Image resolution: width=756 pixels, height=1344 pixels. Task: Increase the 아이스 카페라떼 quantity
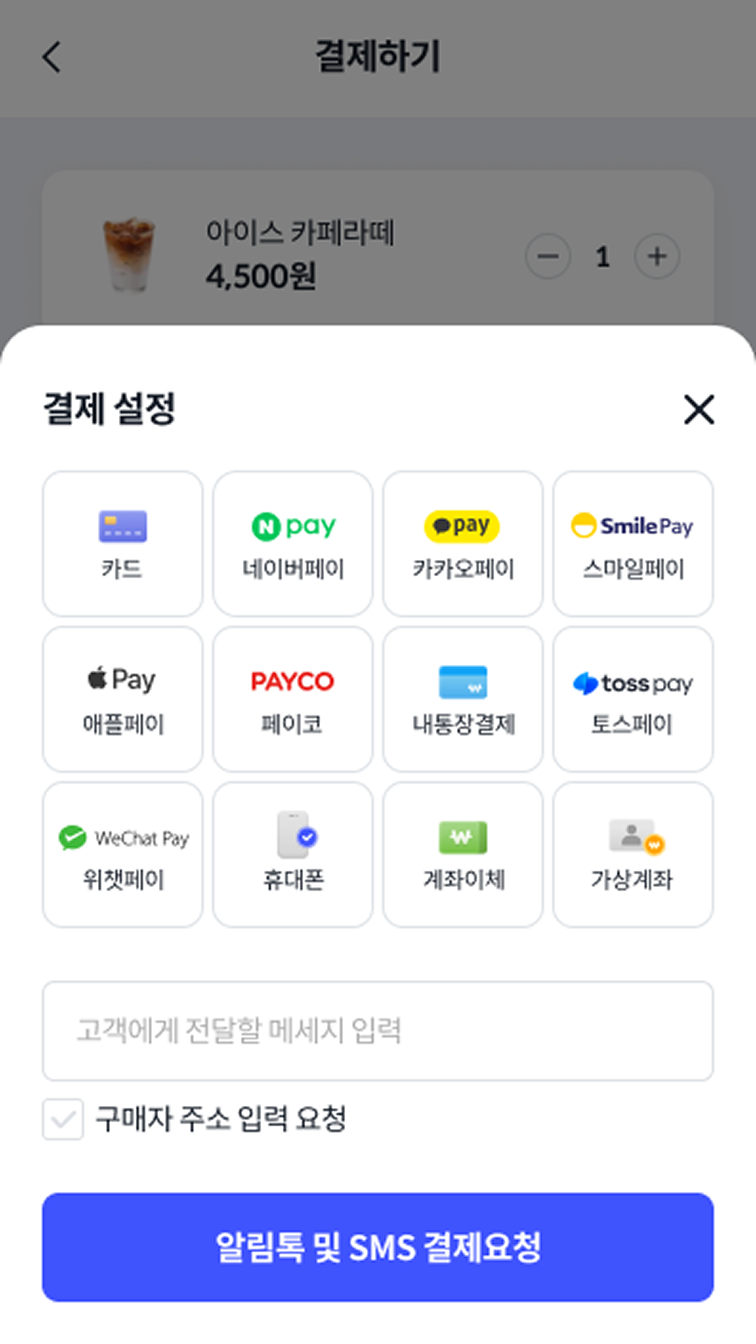click(657, 256)
